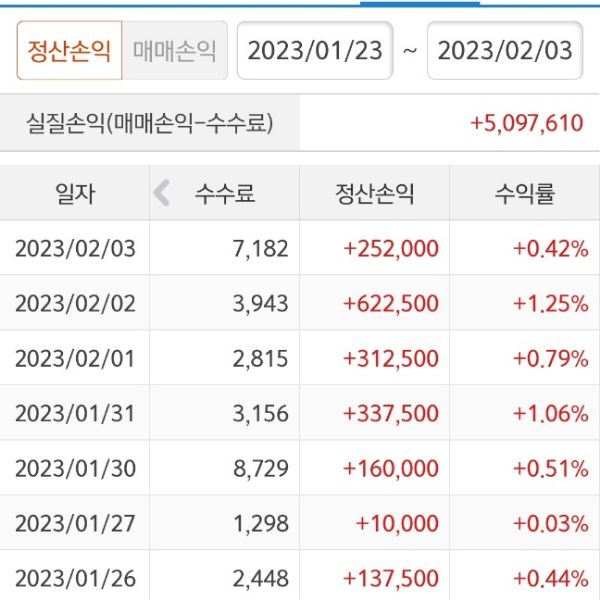Viewport: 600px width, 600px height.
Task: Open the end date picker 2023/02/03
Action: [505, 51]
